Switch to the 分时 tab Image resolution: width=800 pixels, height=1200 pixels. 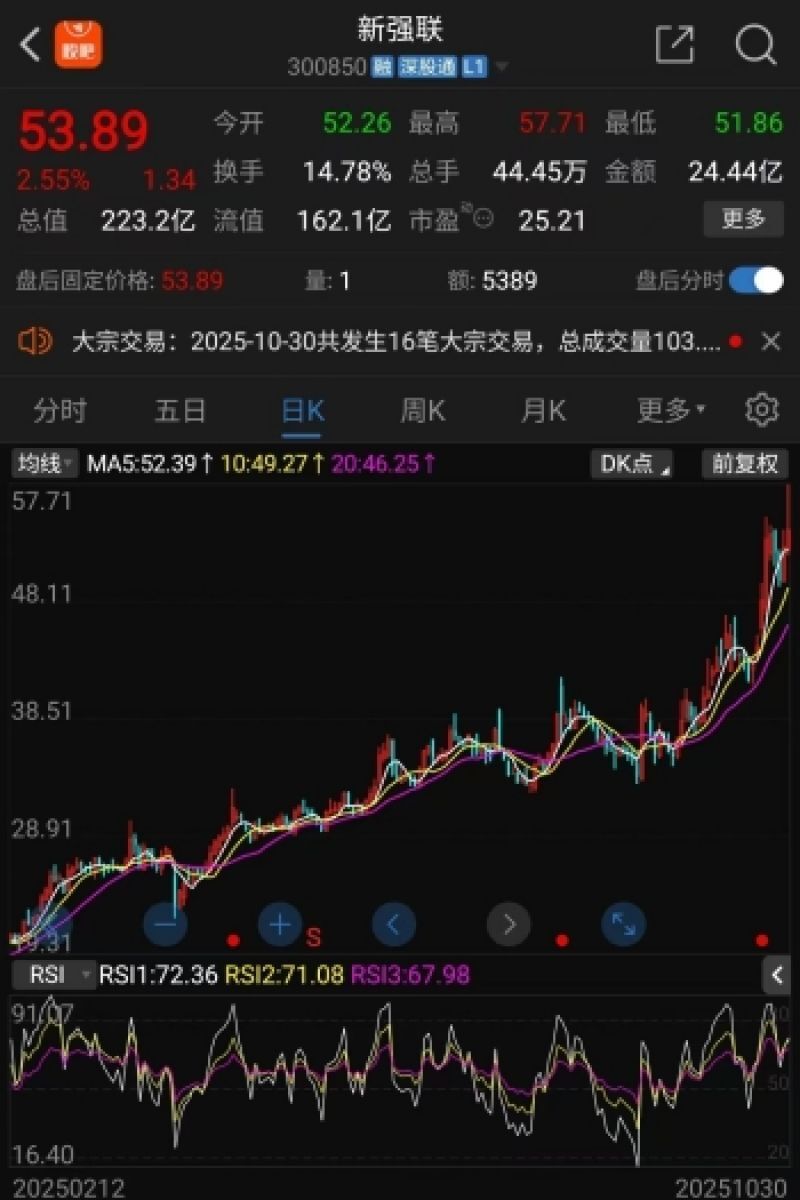click(x=62, y=410)
